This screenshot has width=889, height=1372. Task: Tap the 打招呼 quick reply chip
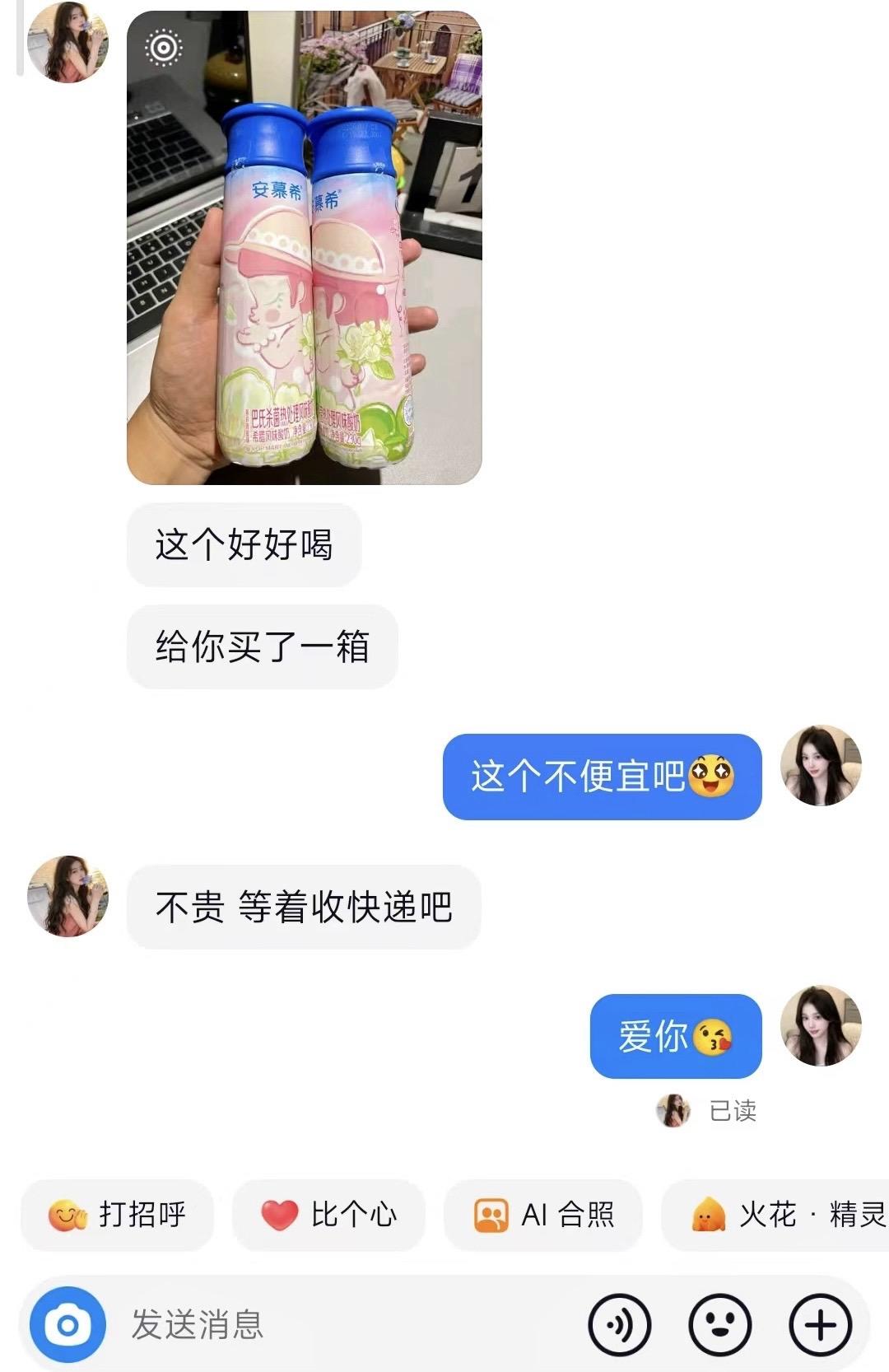[x=117, y=1215]
